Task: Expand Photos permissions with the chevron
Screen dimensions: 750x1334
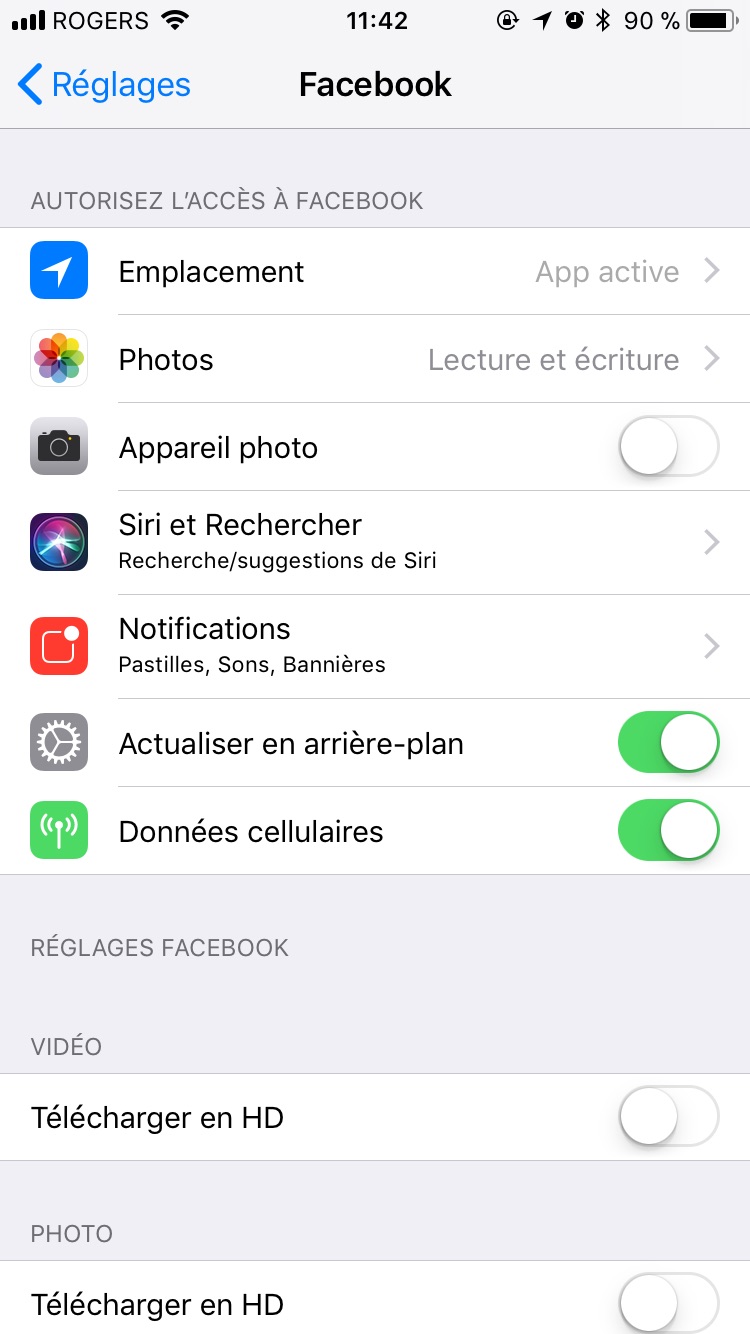Action: tap(711, 358)
